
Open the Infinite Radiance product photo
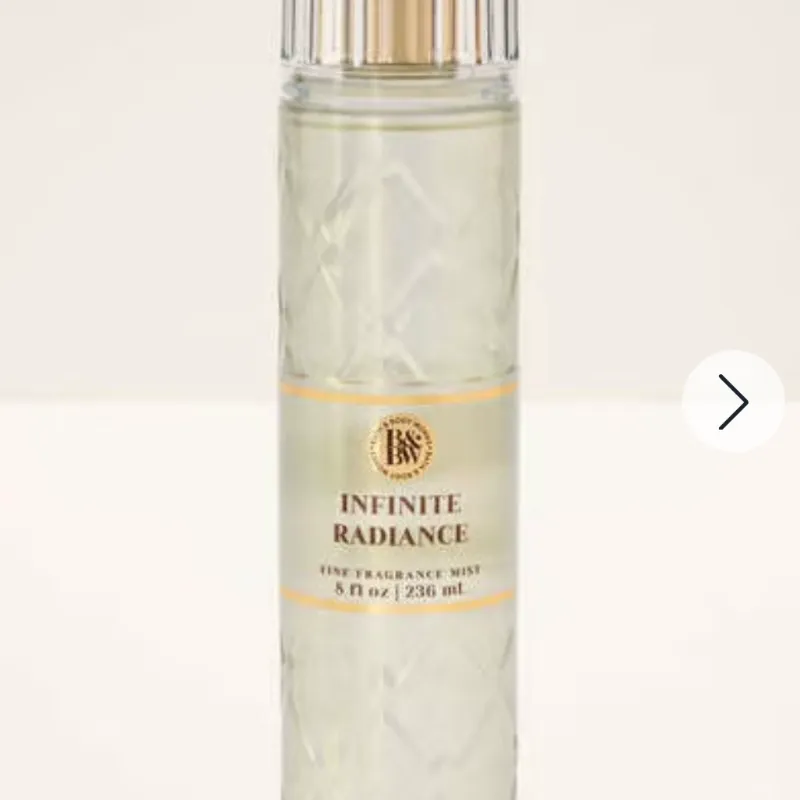(x=398, y=450)
